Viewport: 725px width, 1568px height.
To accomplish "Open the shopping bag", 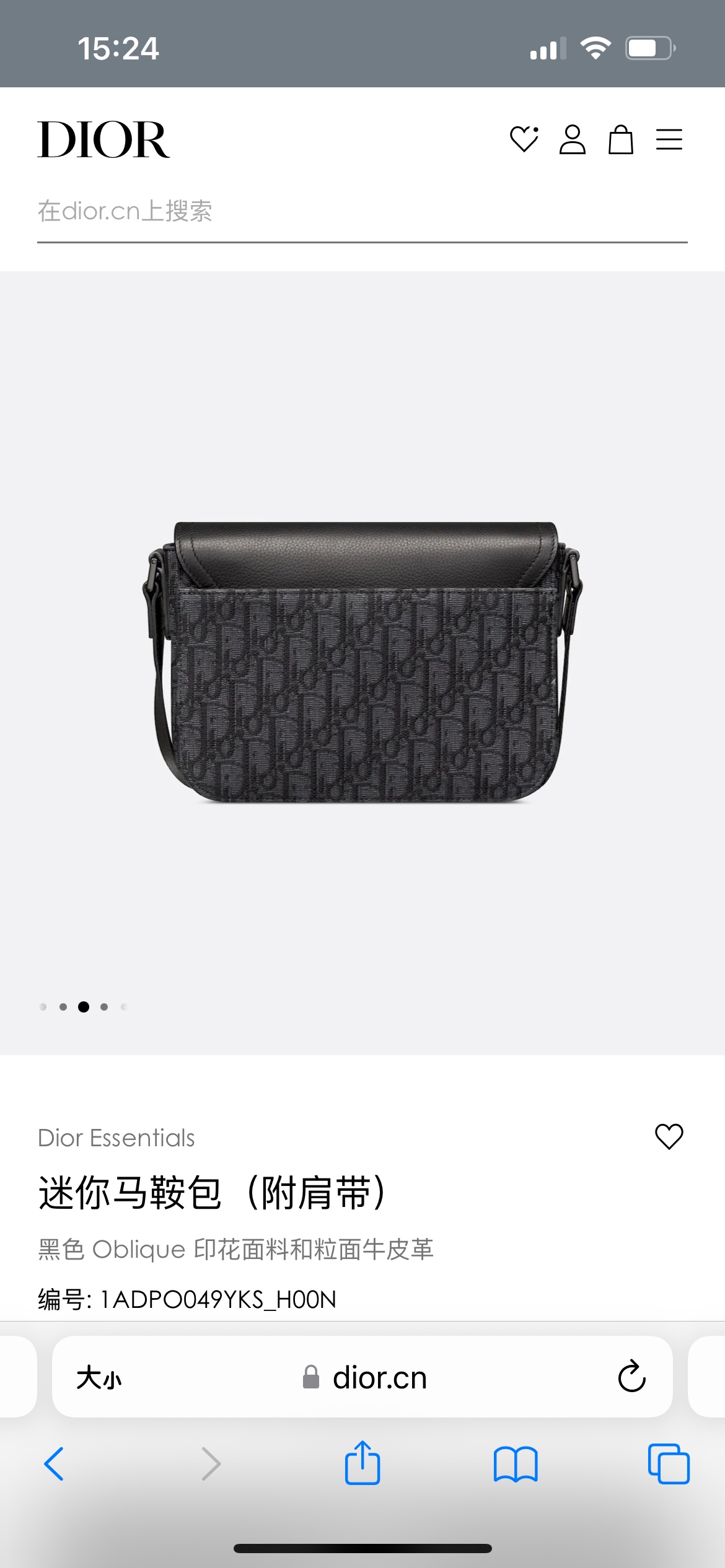I will [620, 139].
